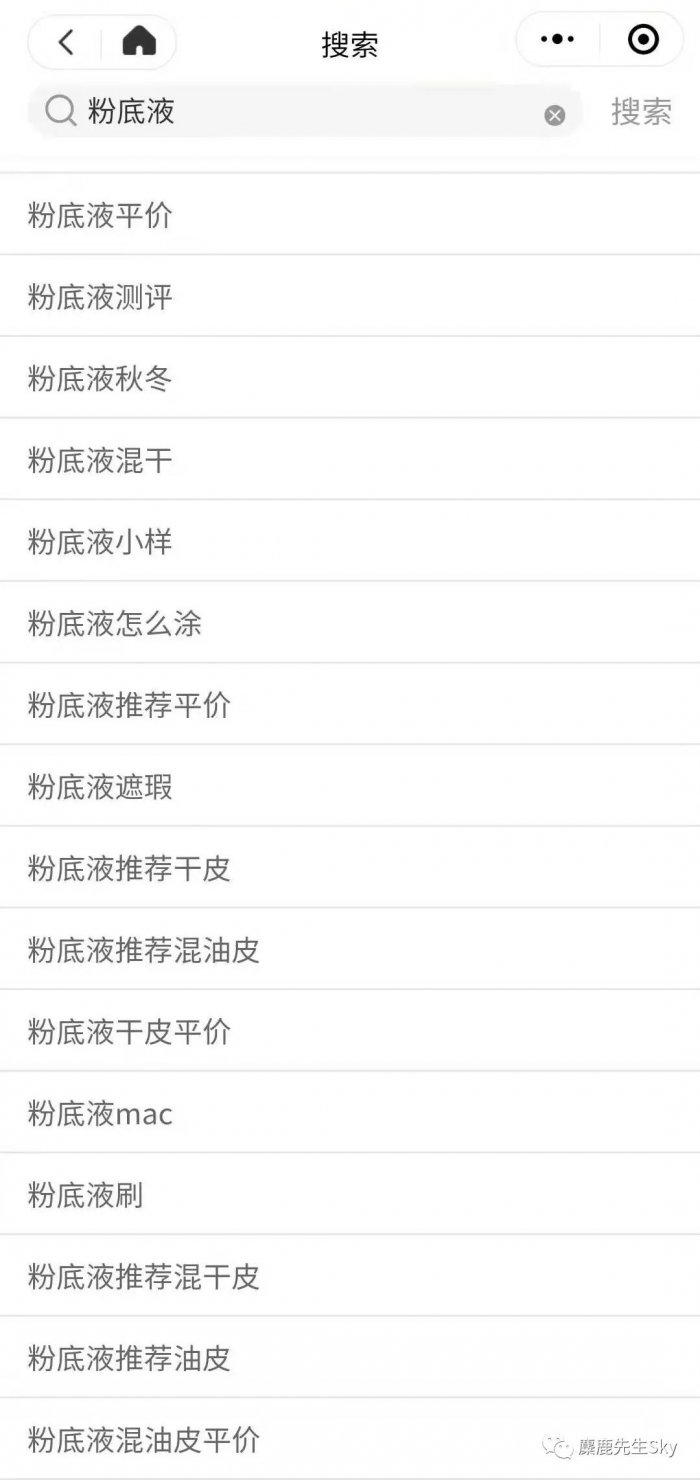Tap the 搜索 button
Screen dimensions: 700x1480
tap(641, 112)
